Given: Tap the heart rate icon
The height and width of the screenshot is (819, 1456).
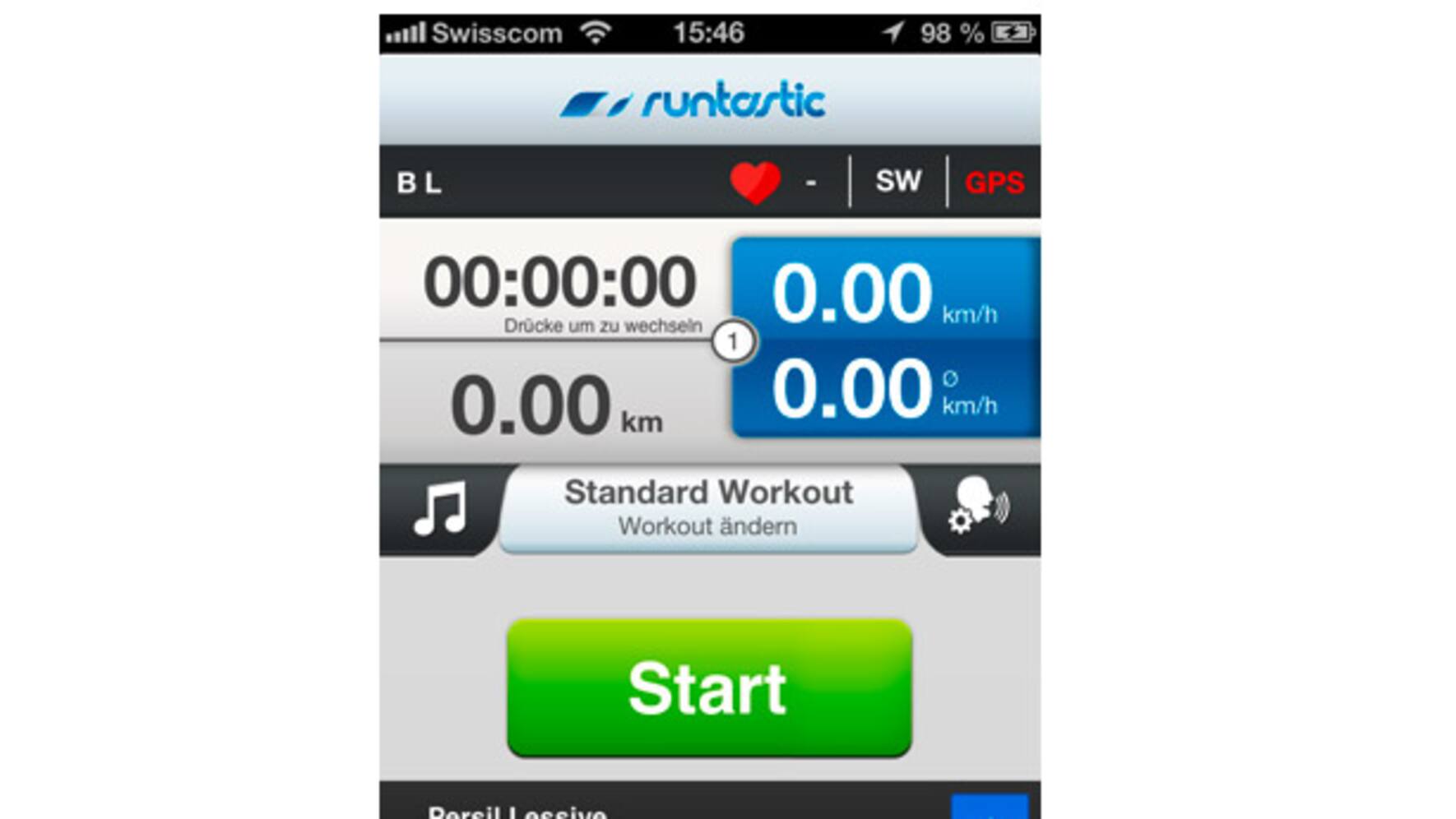Looking at the screenshot, I should coord(754,182).
